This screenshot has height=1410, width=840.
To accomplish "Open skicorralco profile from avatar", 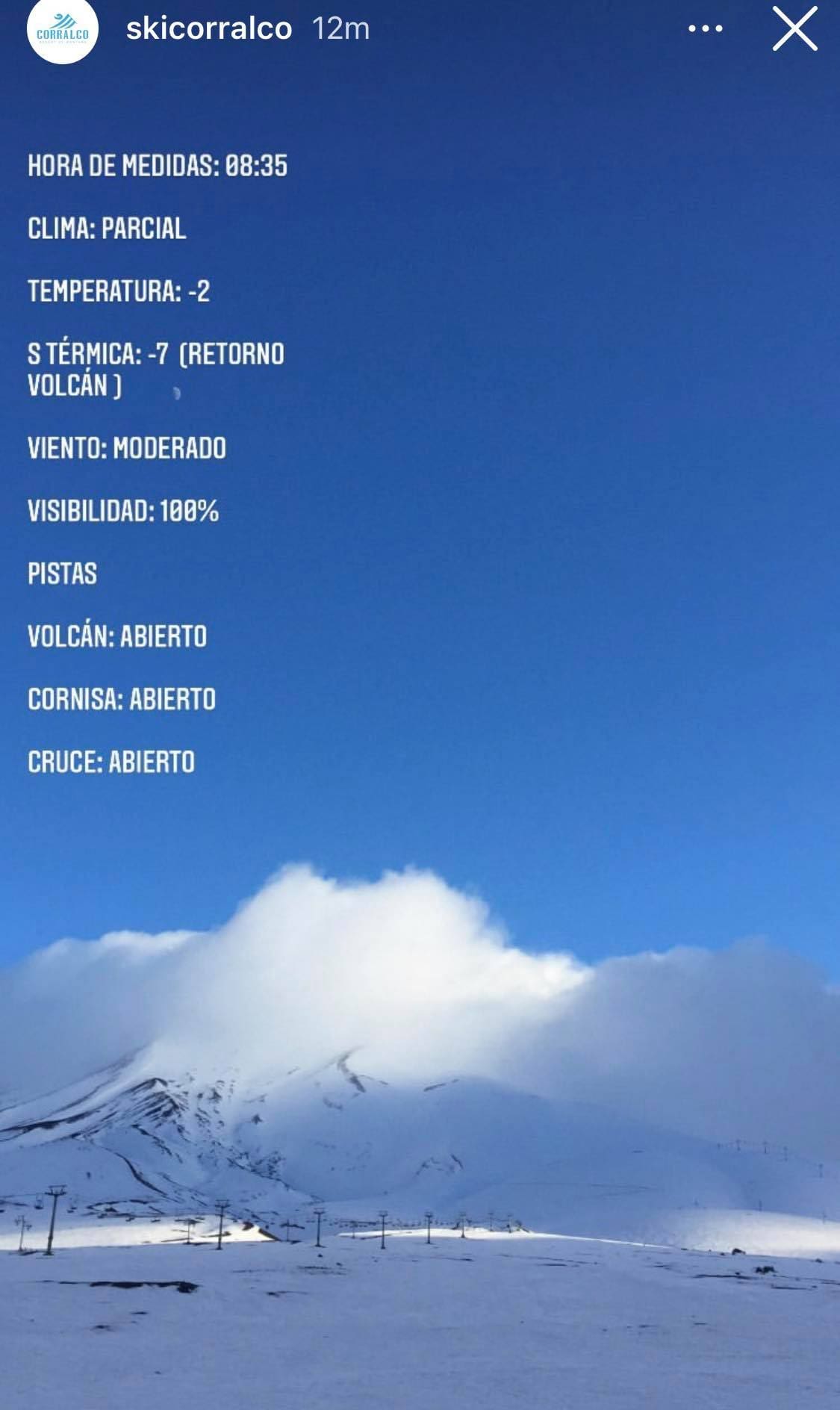I will click(x=63, y=30).
